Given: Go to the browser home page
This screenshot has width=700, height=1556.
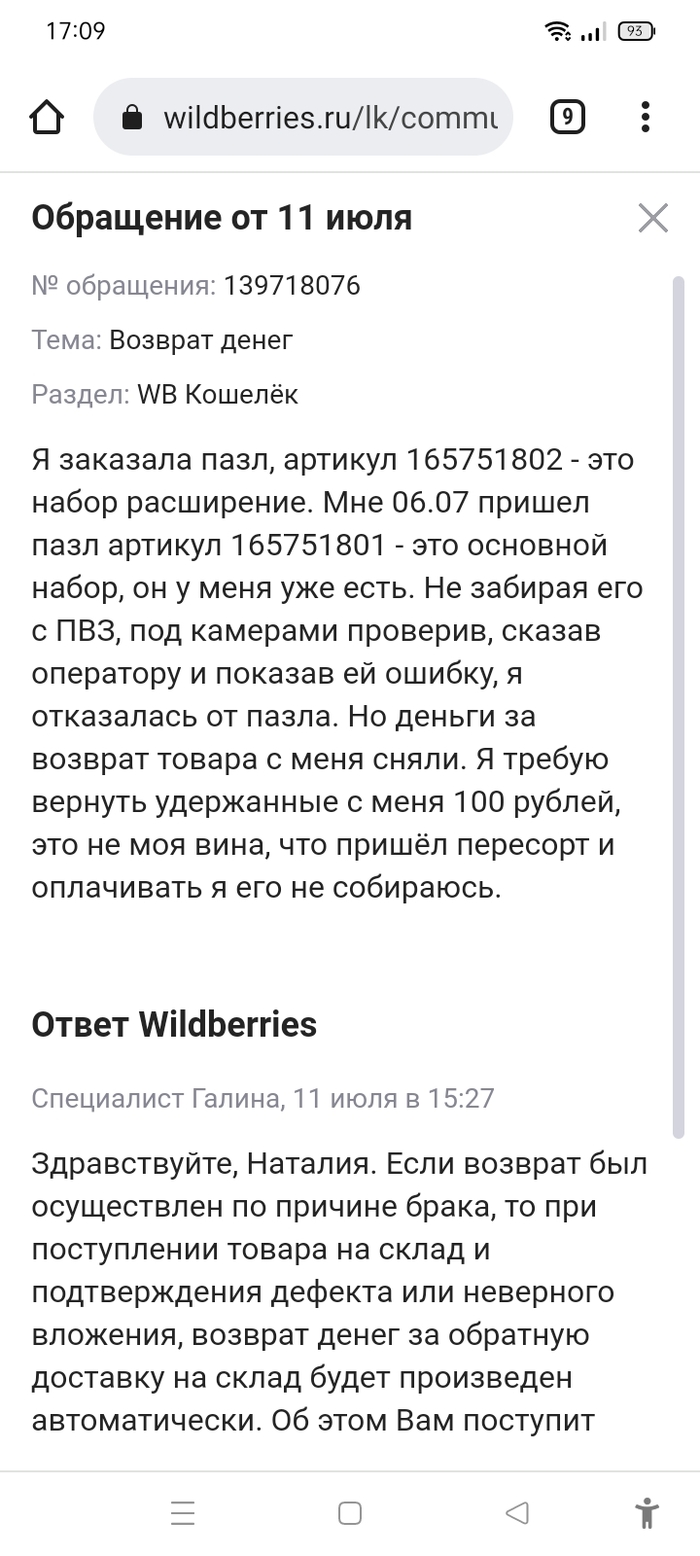Looking at the screenshot, I should coord(47,118).
